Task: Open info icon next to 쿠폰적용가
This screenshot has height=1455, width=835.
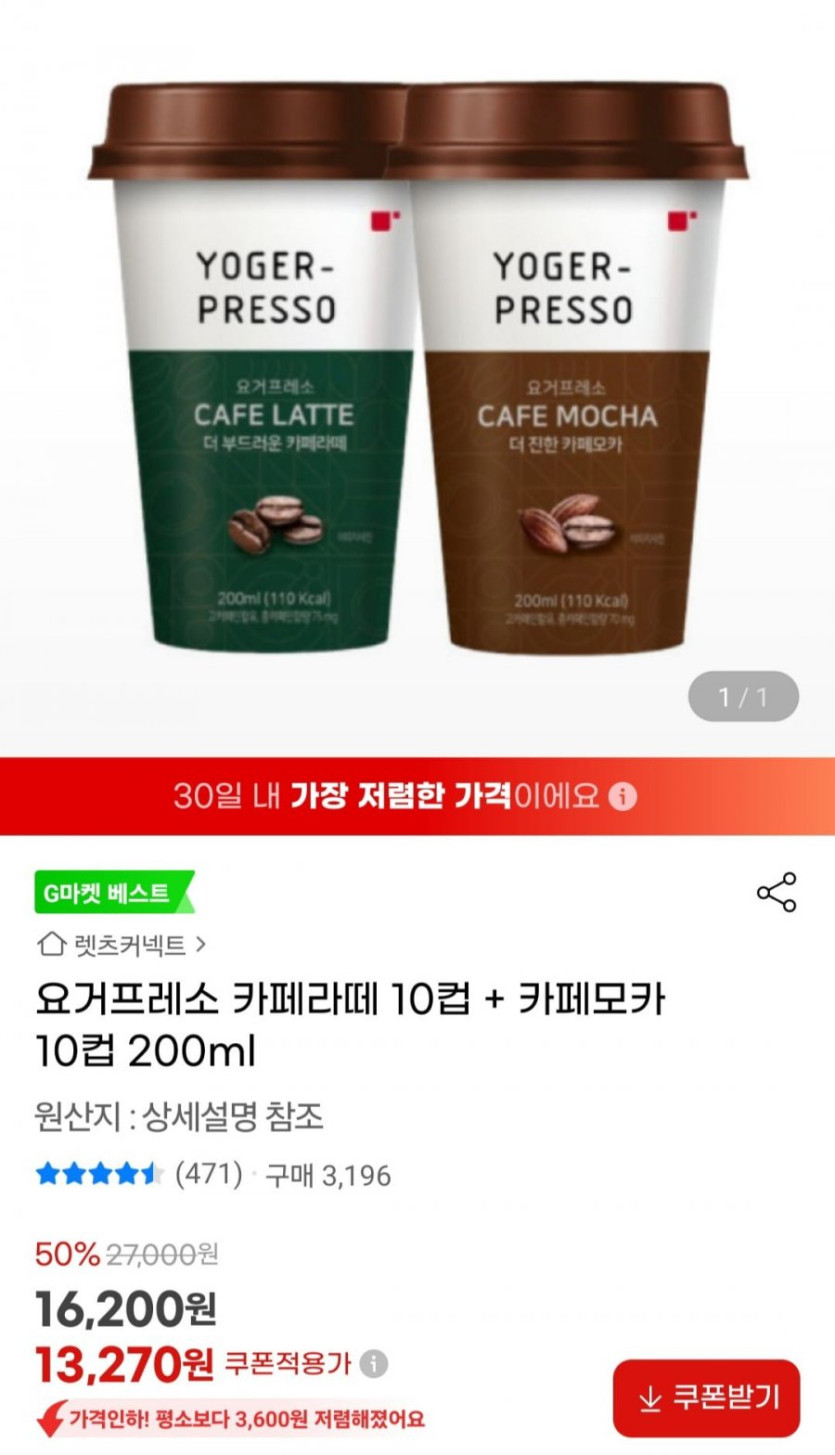Action: [374, 1363]
